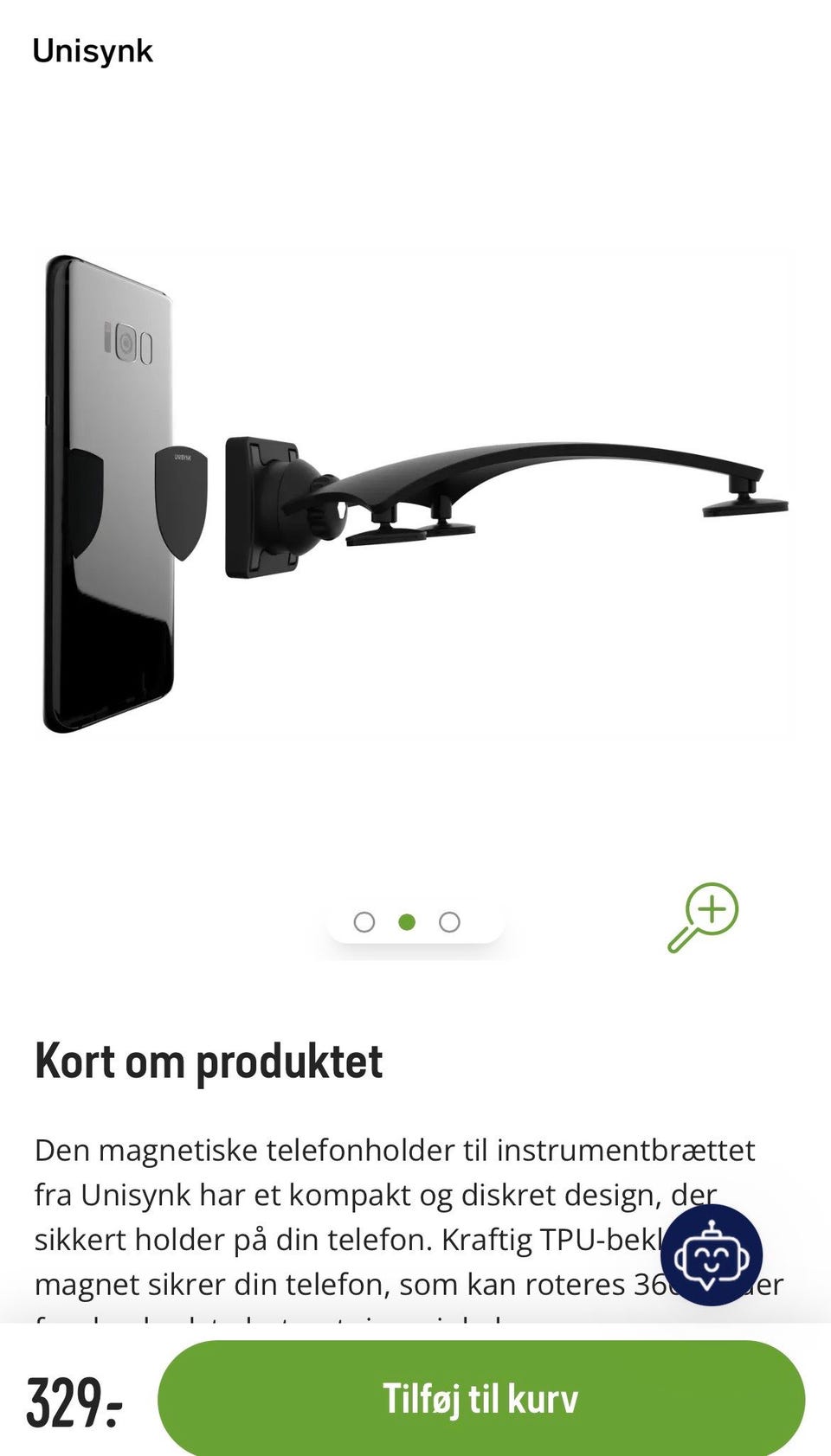The height and width of the screenshot is (1456, 831).
Task: Zoom product image with magnifier icon
Action: pyautogui.click(x=703, y=917)
